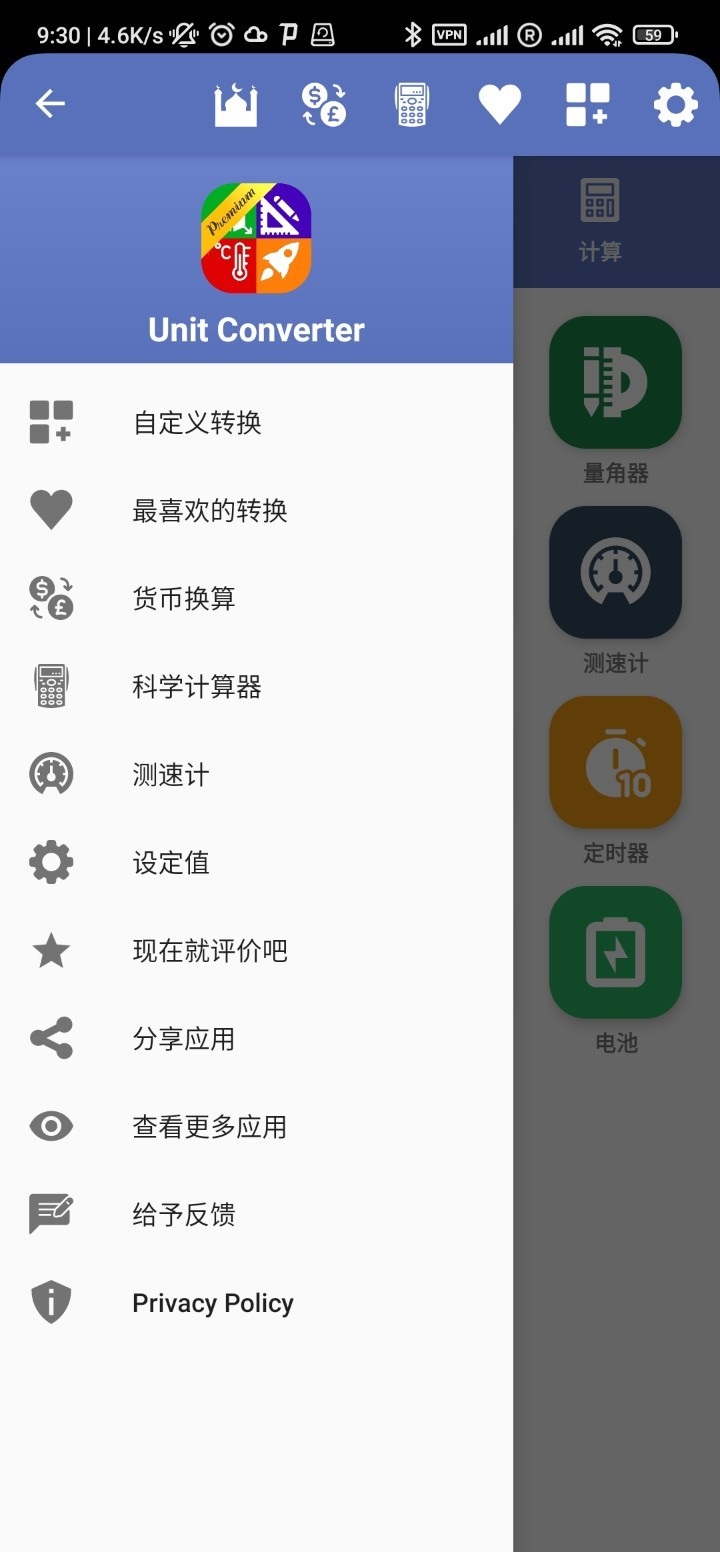This screenshot has width=720, height=1552.
Task: Open settings via the gear icon
Action: [x=676, y=104]
